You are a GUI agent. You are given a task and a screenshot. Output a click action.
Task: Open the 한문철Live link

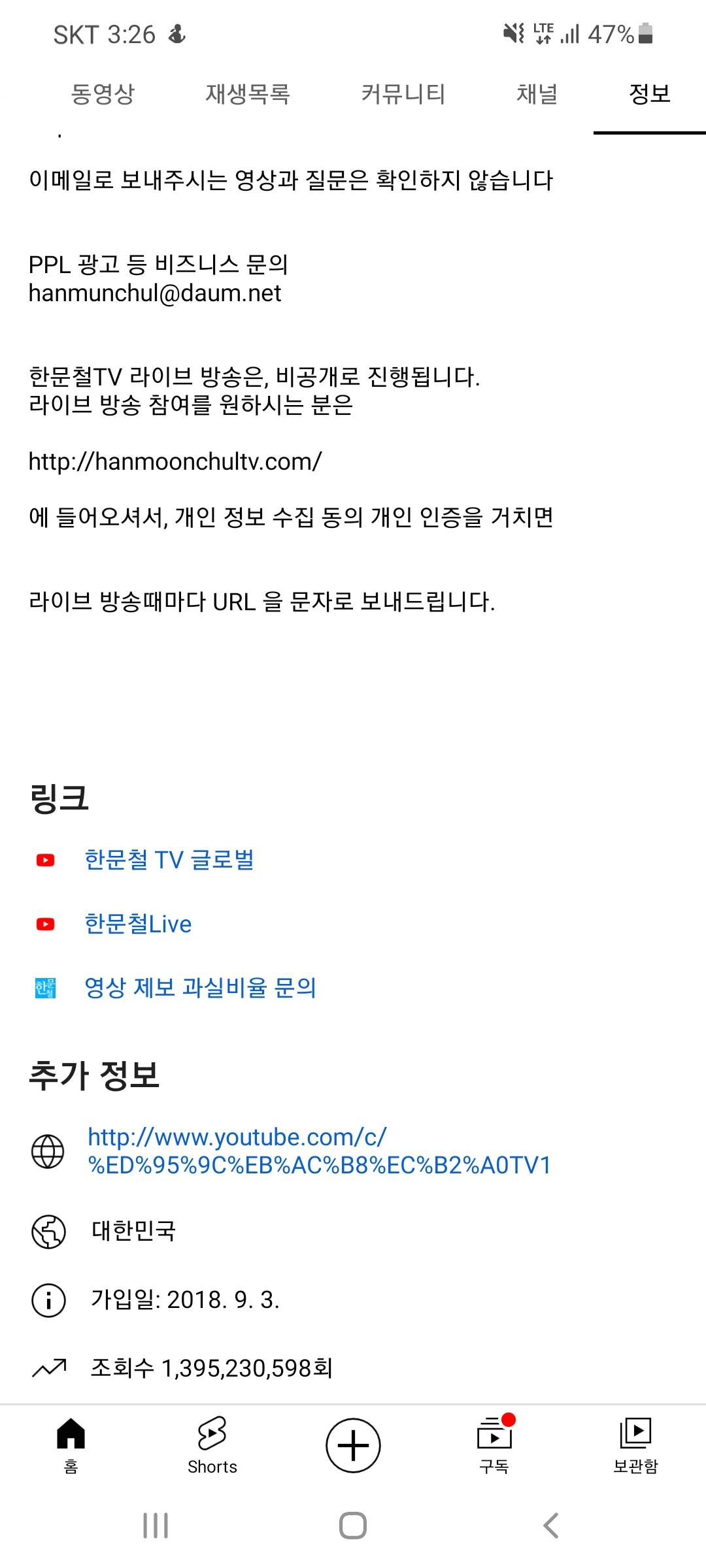pyautogui.click(x=138, y=924)
